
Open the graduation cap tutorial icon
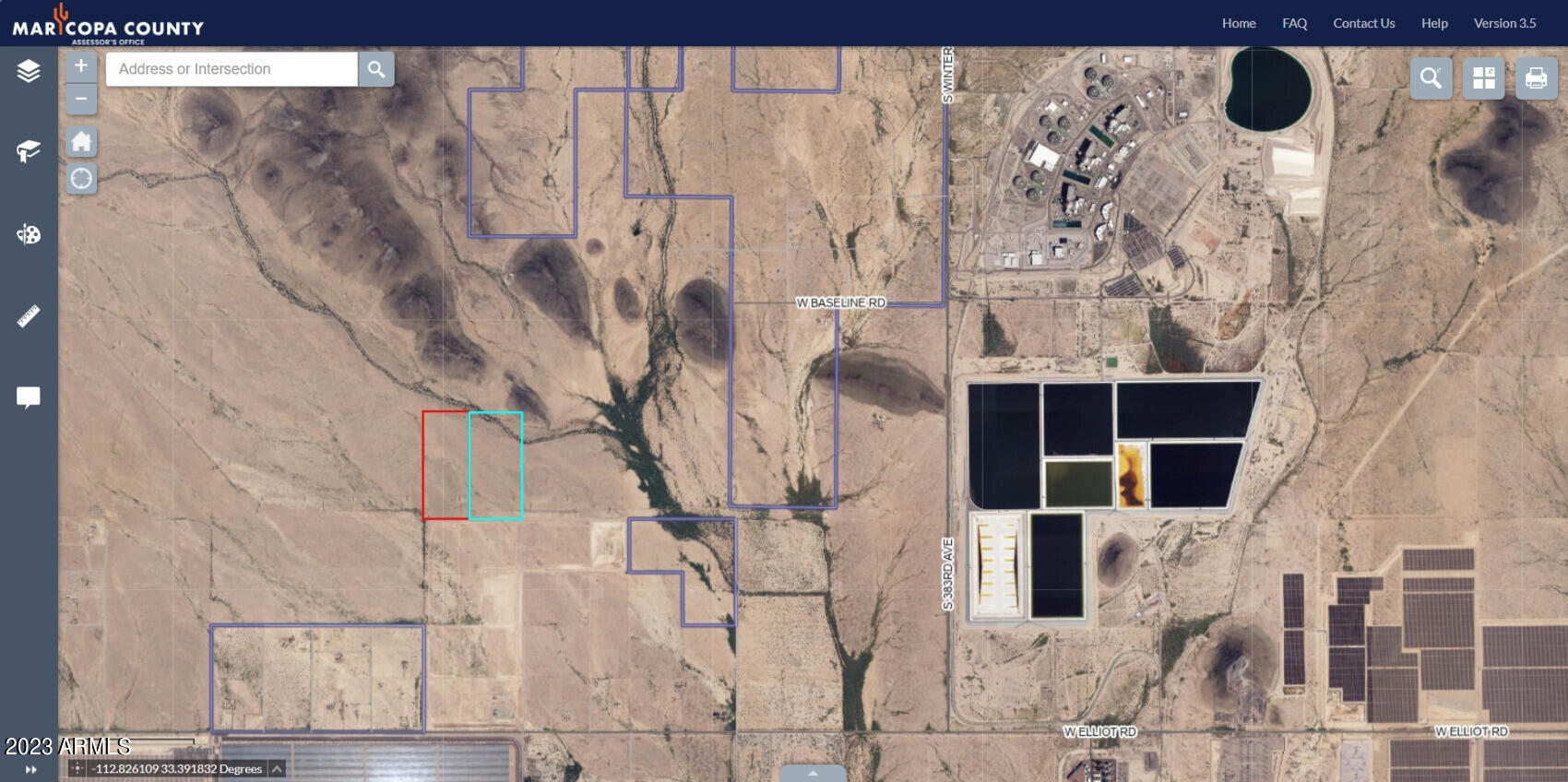(29, 151)
